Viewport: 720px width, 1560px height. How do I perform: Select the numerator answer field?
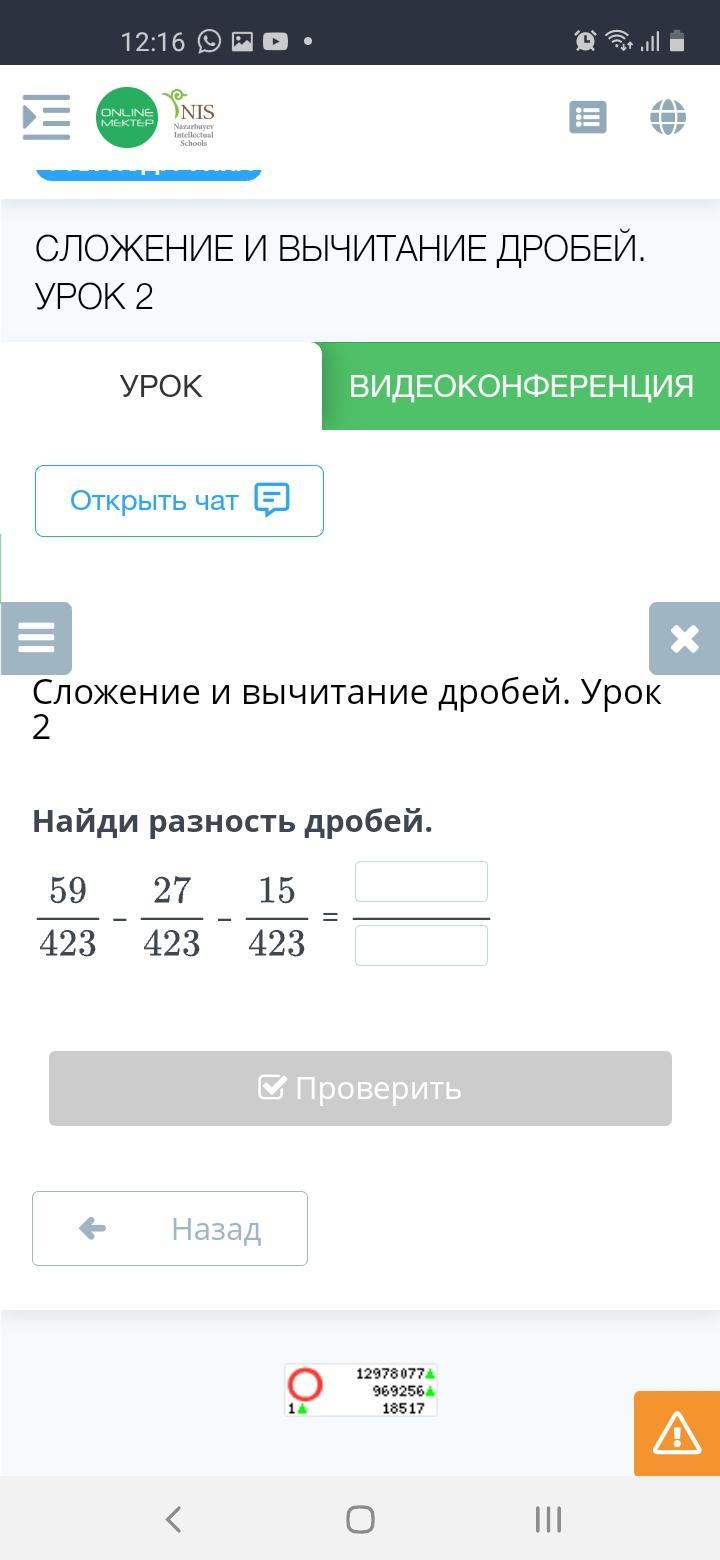pyautogui.click(x=421, y=882)
